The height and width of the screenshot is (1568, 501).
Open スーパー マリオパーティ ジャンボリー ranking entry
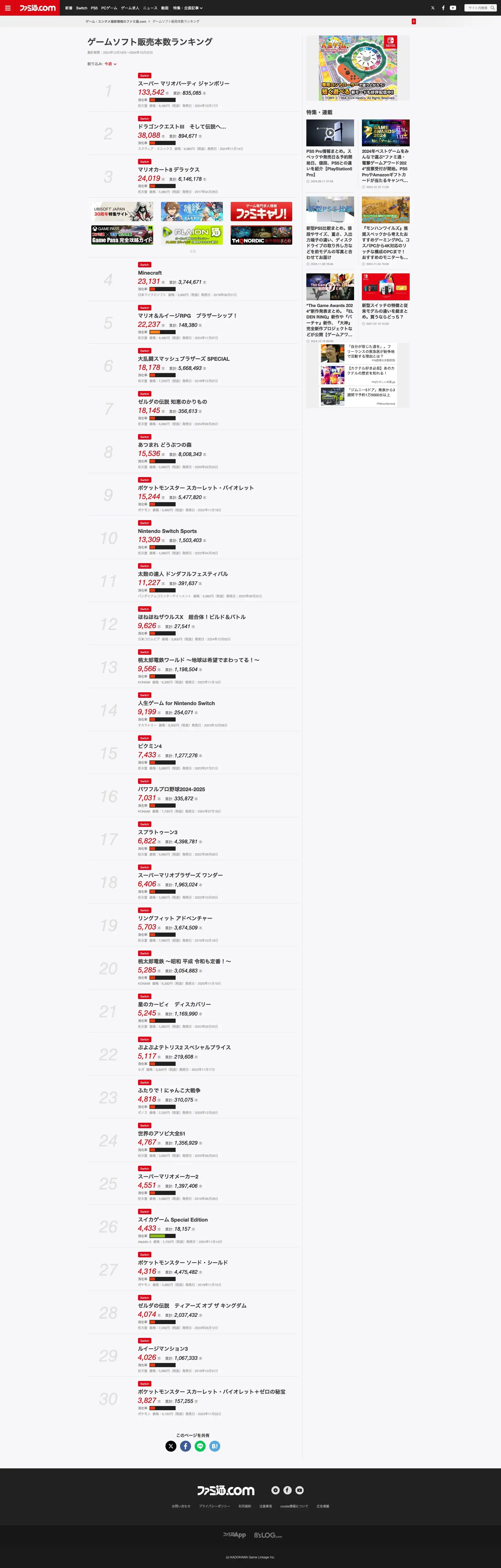pos(183,83)
